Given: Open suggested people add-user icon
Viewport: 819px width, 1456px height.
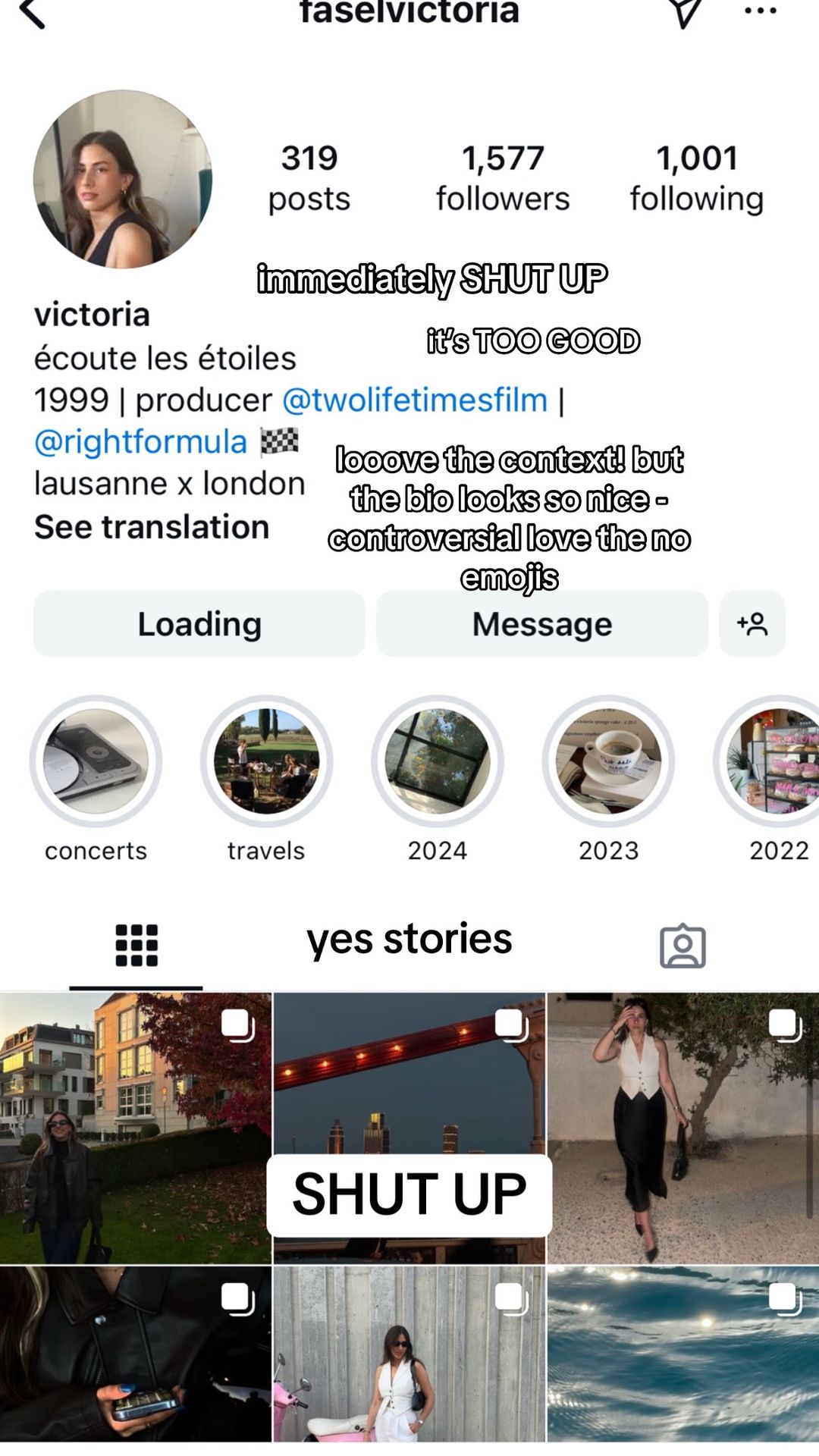Looking at the screenshot, I should coord(752,624).
